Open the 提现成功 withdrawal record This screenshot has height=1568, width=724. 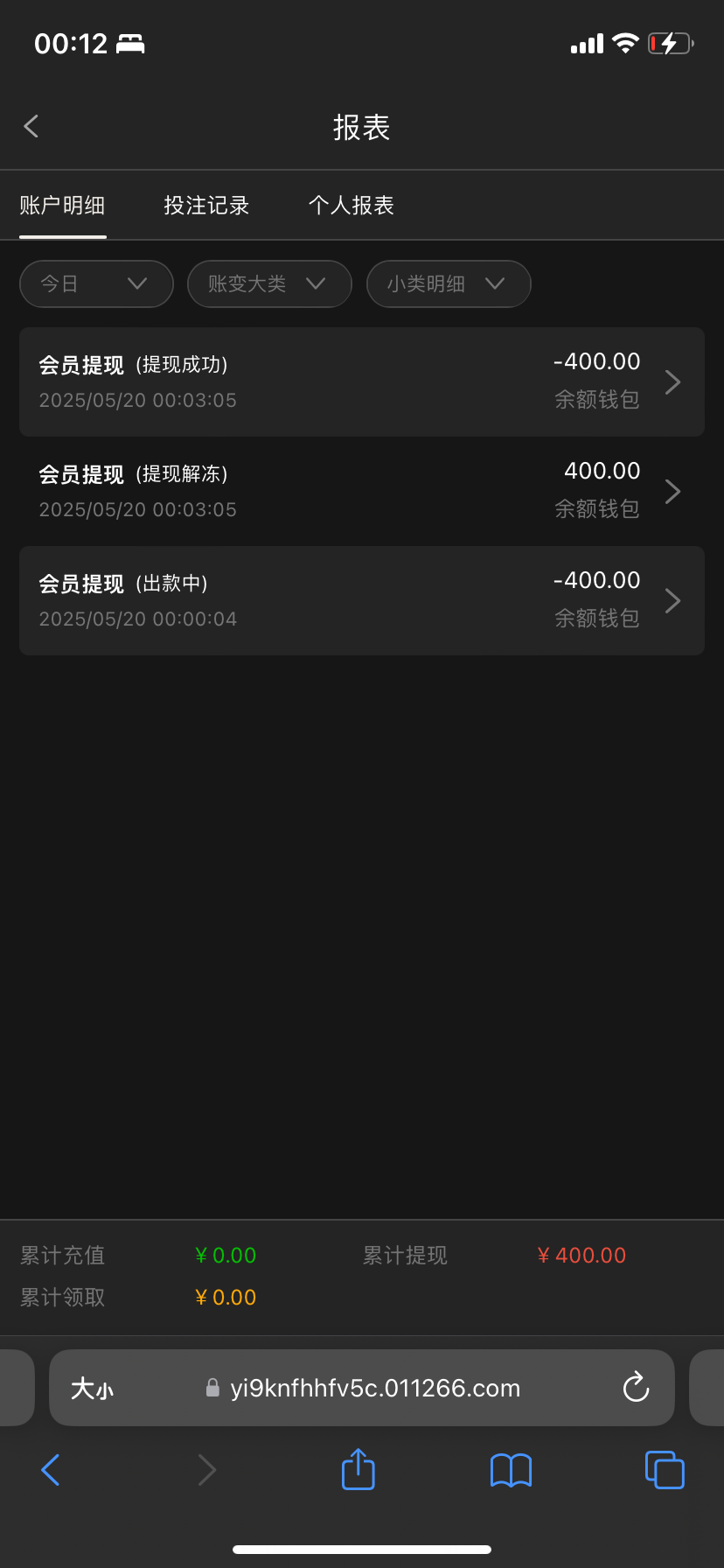click(x=362, y=382)
